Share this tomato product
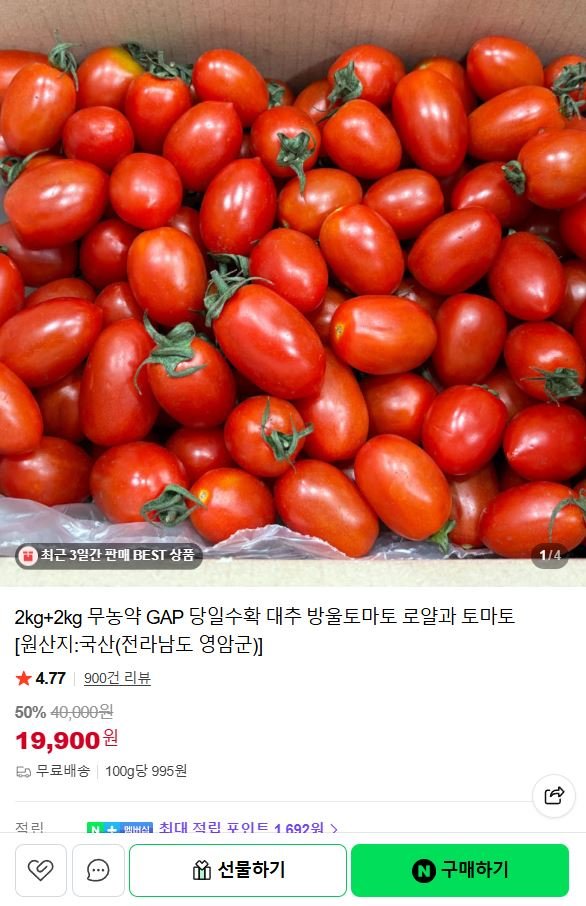The image size is (586, 906). pos(554,796)
